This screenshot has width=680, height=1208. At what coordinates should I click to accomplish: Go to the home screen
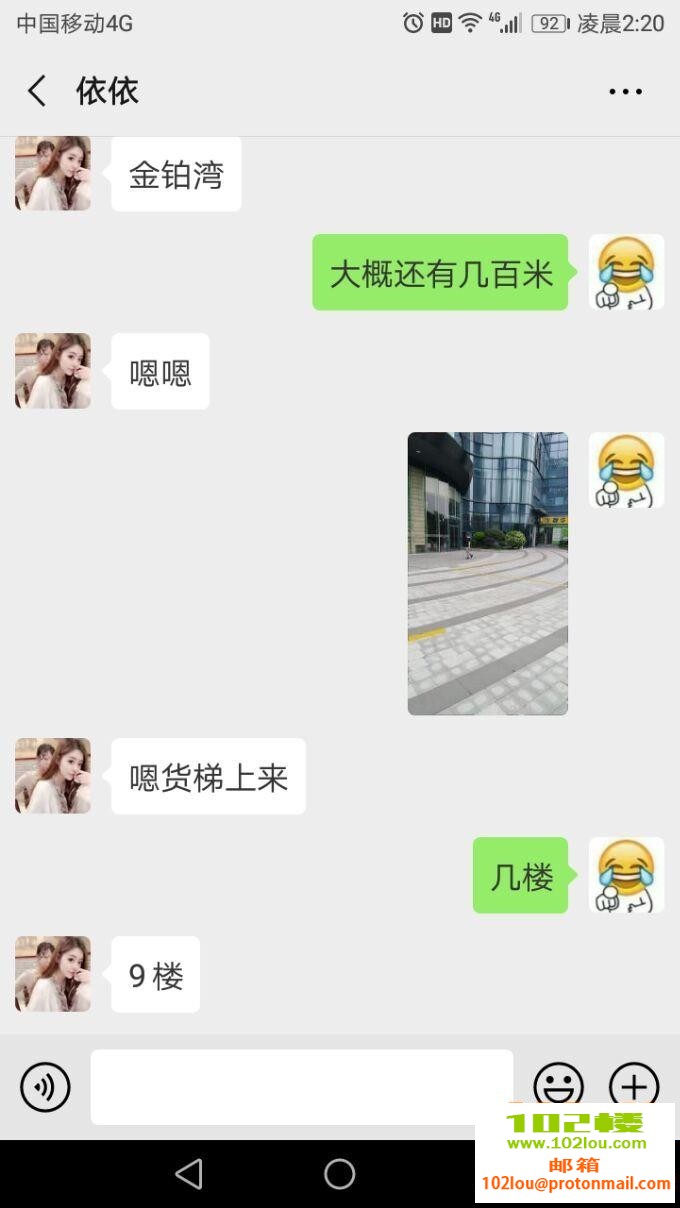[340, 1174]
